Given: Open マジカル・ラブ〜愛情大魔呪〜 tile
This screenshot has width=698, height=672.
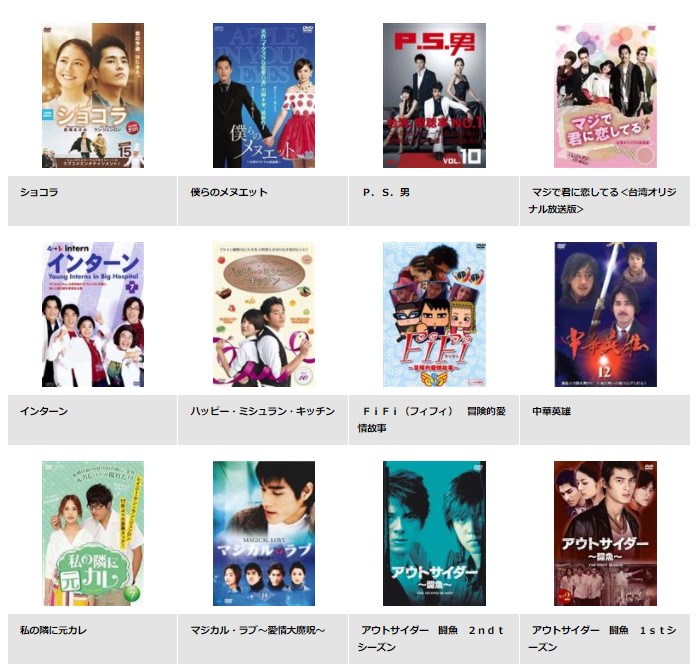Looking at the screenshot, I should pyautogui.click(x=264, y=533).
